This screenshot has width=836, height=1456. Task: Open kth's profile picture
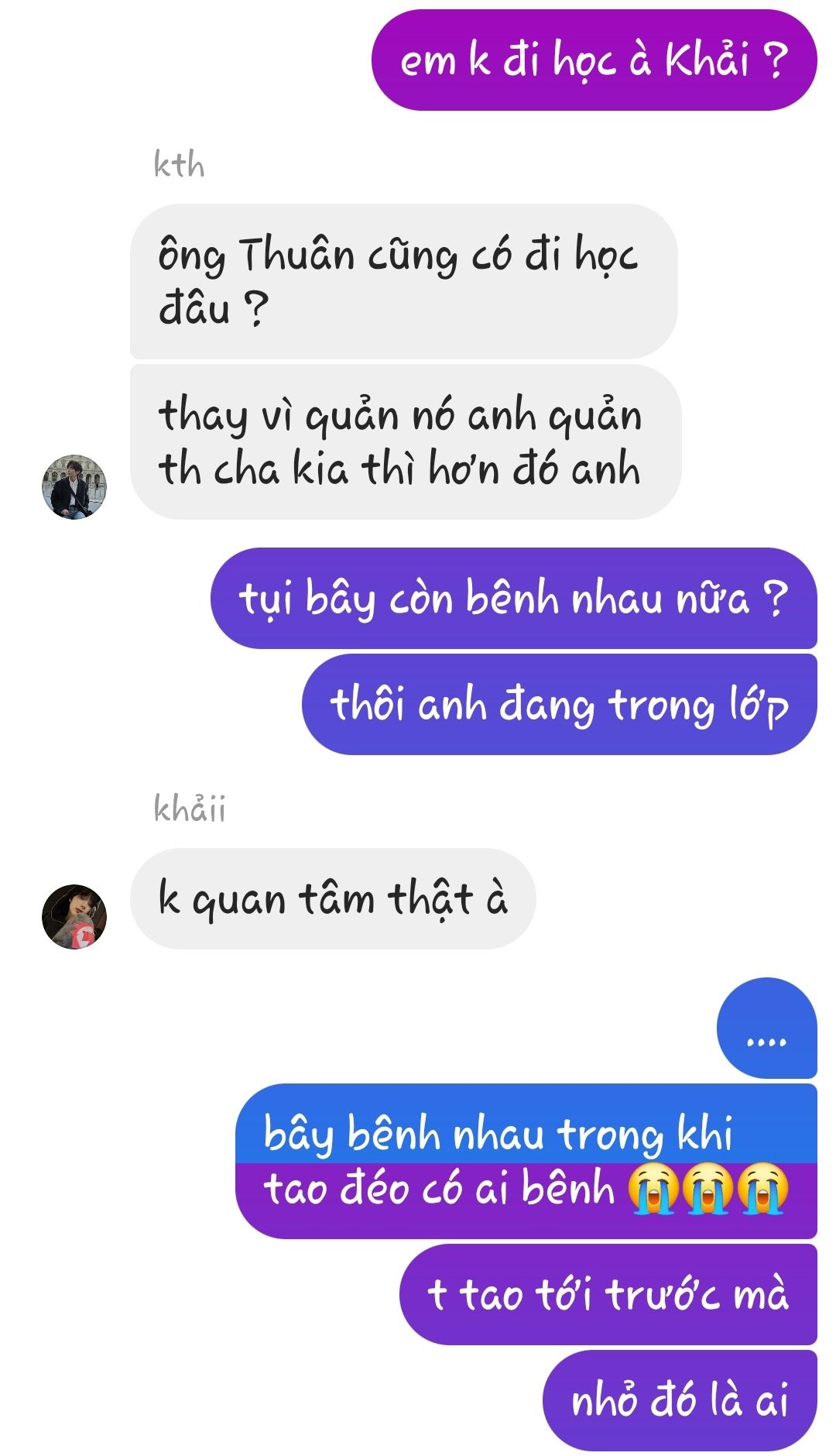(74, 487)
